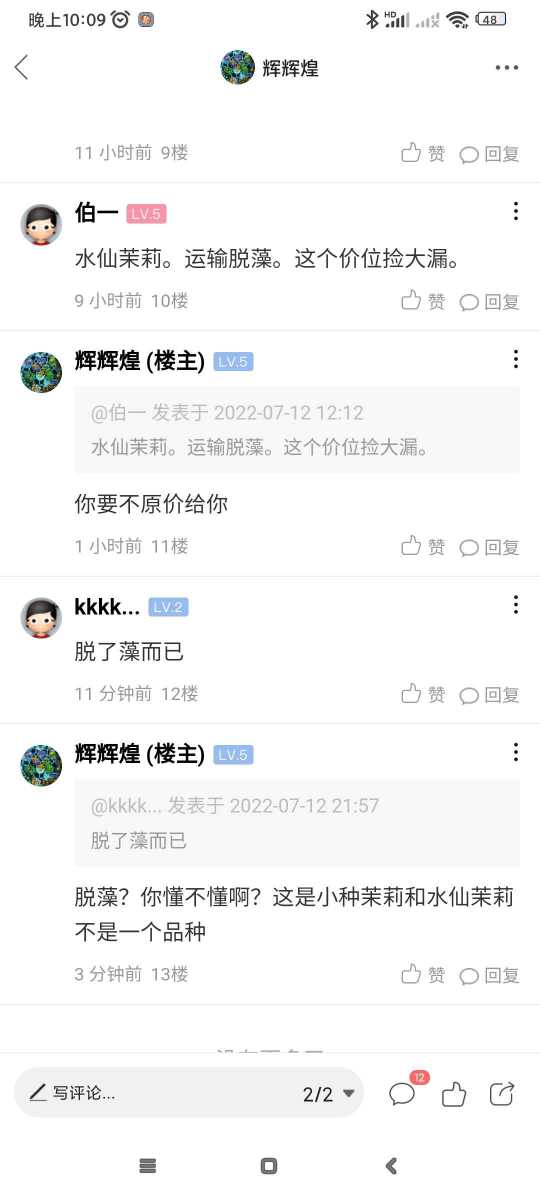Share this post with the share icon

502,1094
